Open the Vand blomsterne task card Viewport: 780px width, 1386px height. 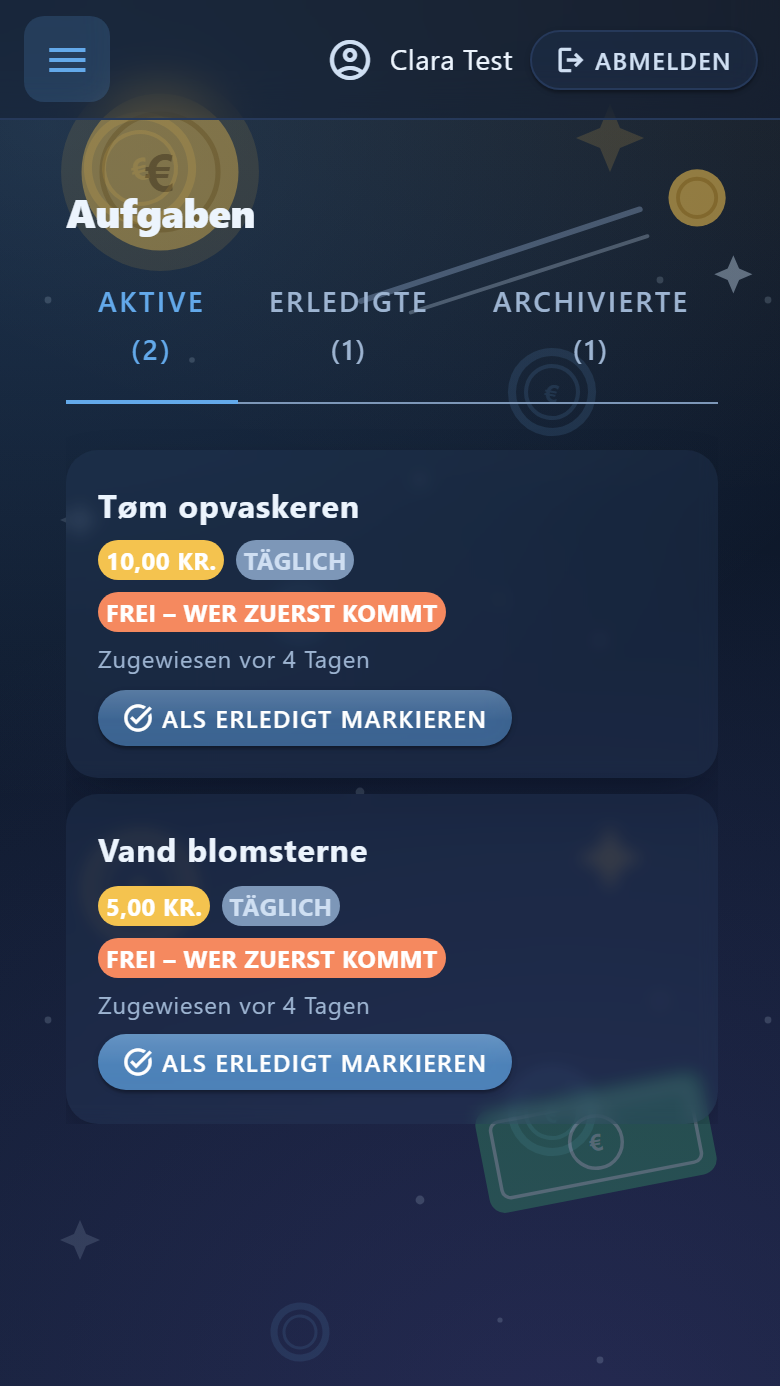click(x=392, y=958)
